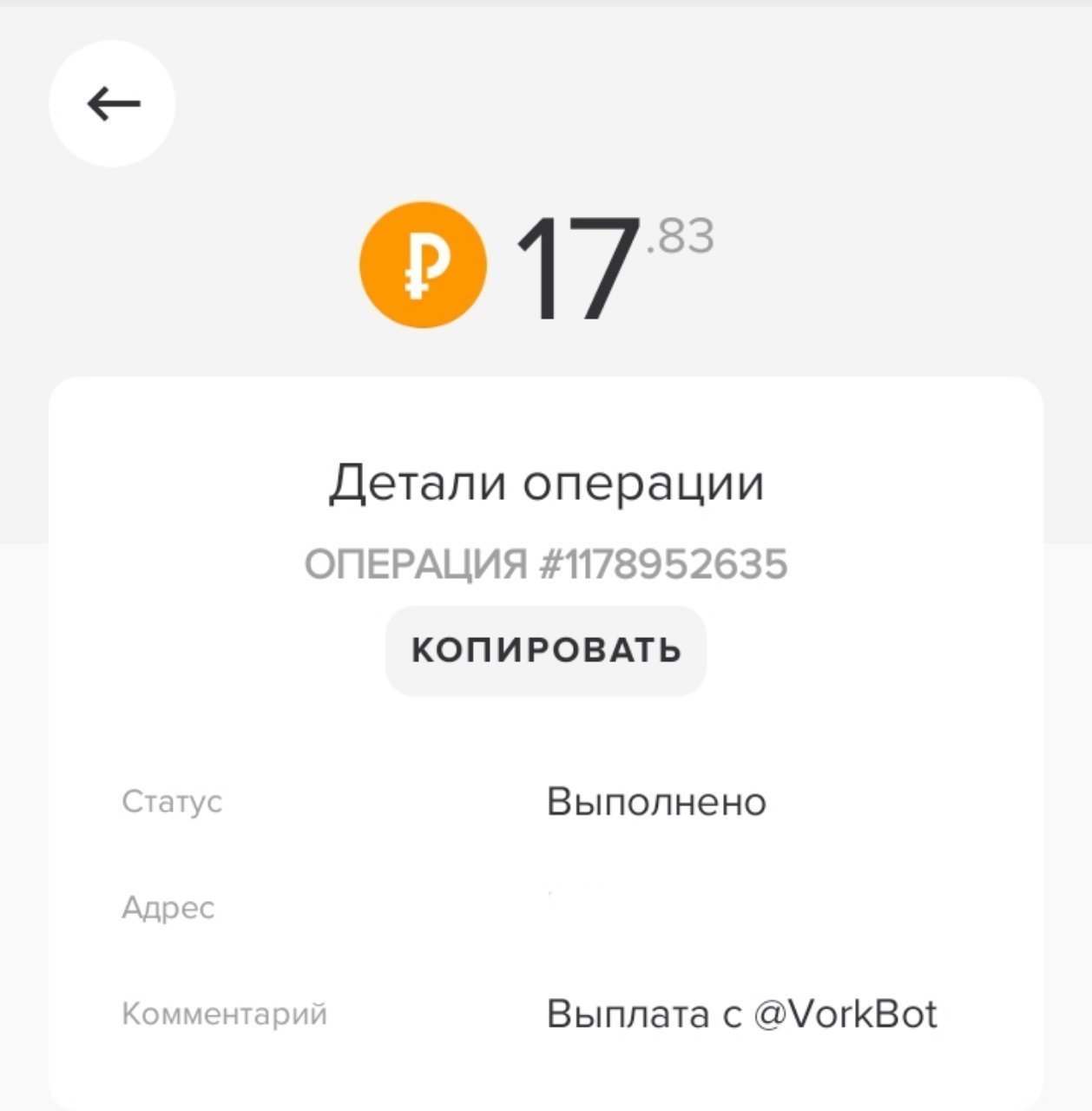Go back using the arrow button

(112, 104)
